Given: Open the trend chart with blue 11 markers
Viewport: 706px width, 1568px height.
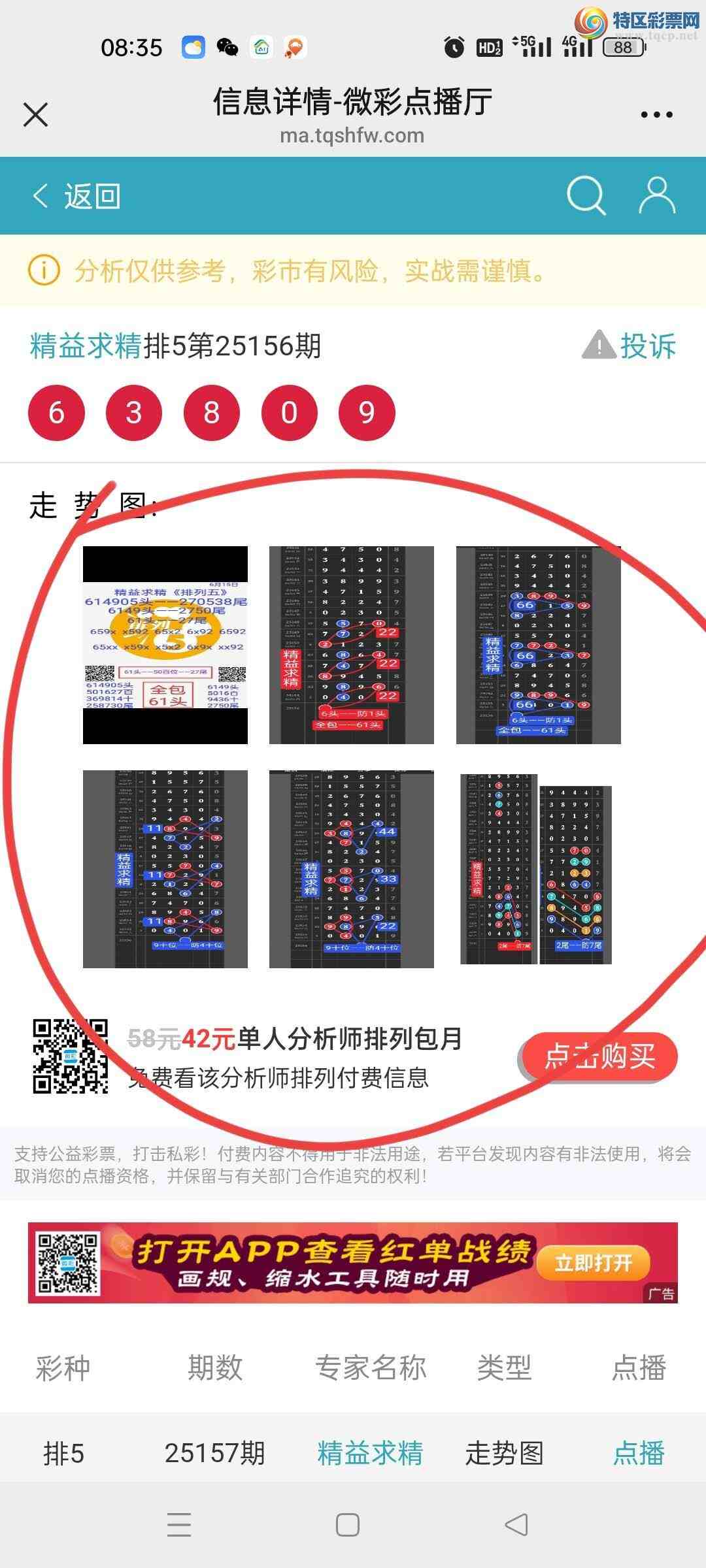Looking at the screenshot, I should coord(165,869).
